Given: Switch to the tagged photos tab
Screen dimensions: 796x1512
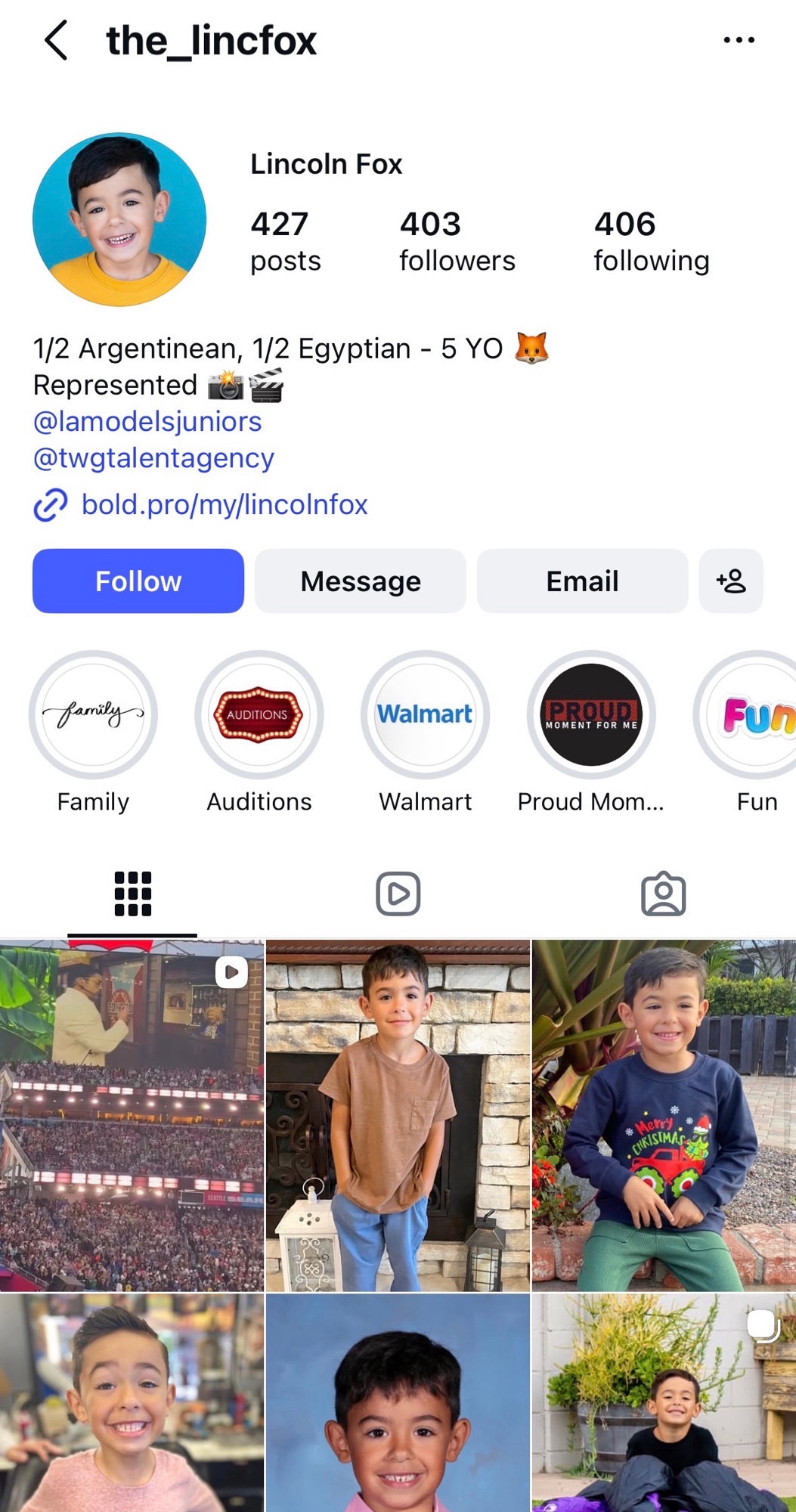Looking at the screenshot, I should tap(663, 894).
